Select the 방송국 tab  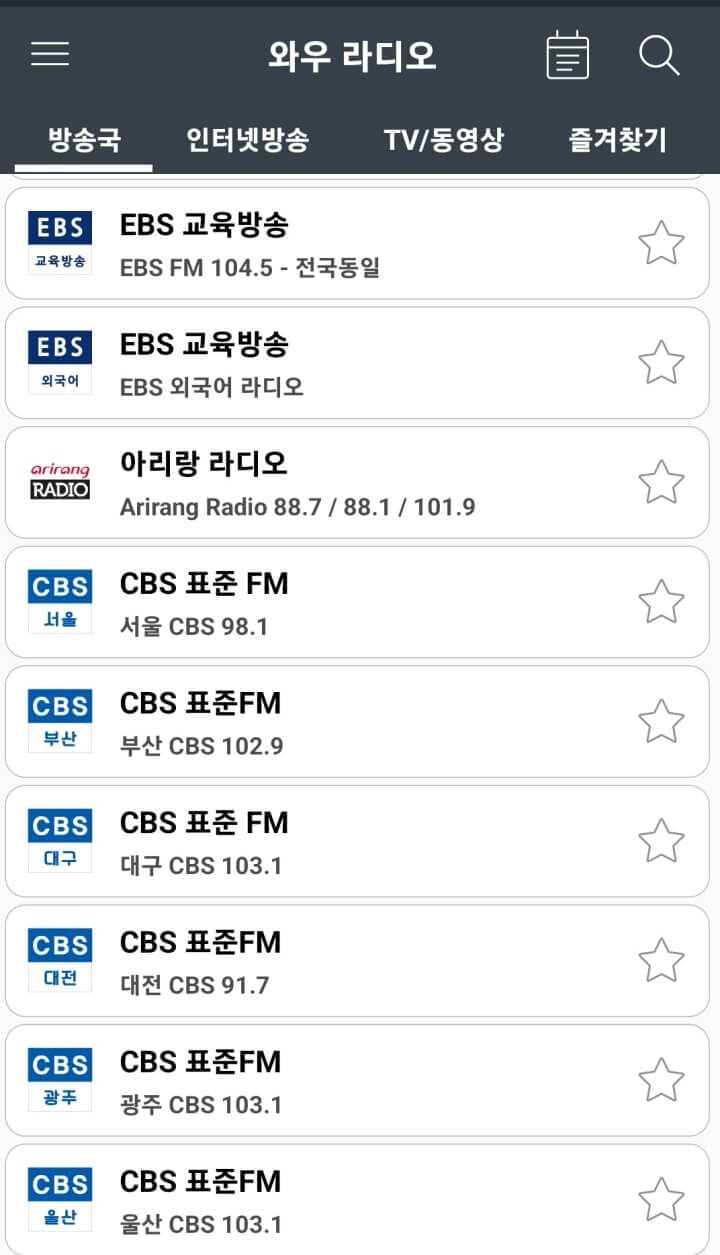tap(81, 140)
